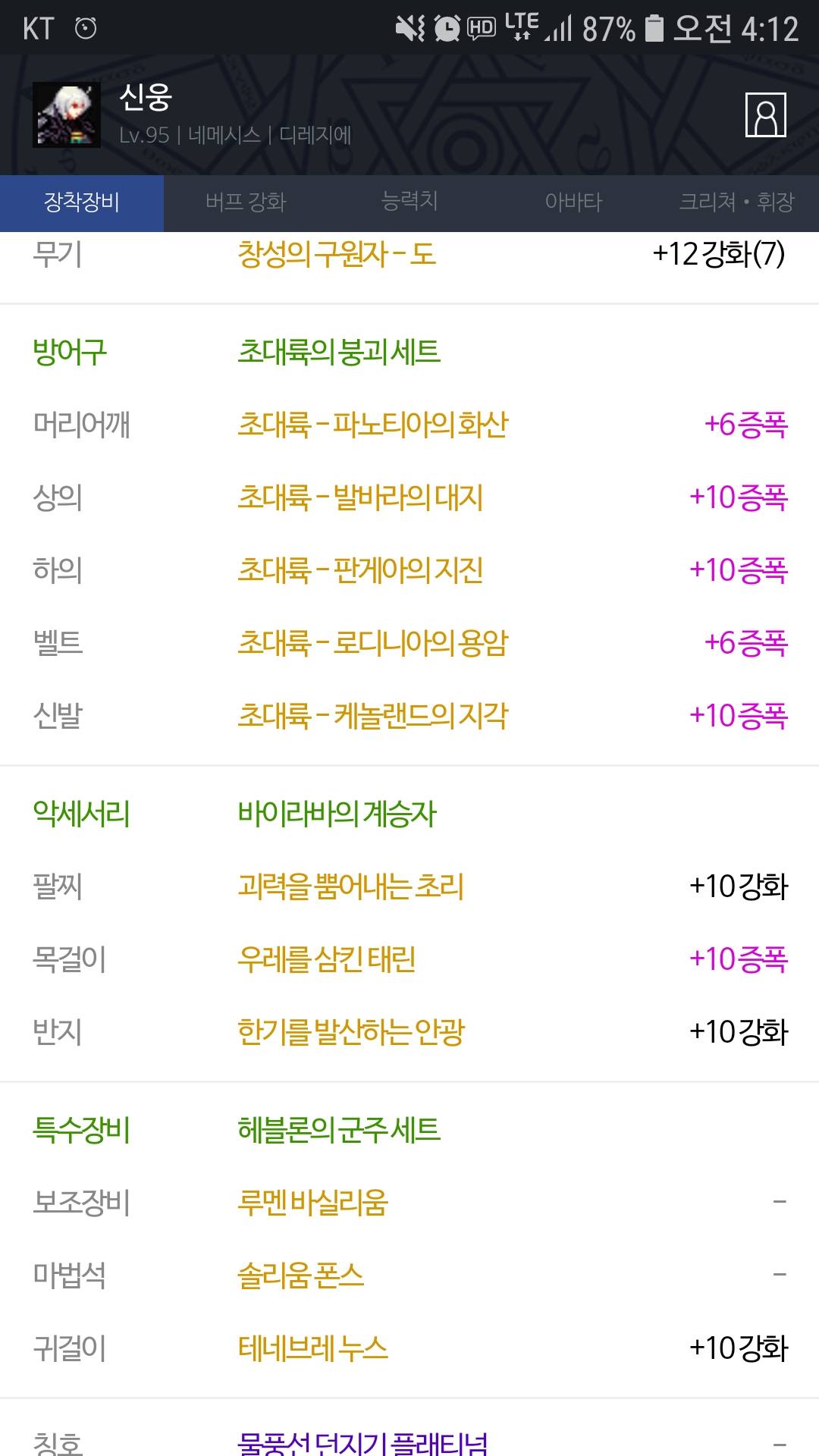Switch to the 능력치 tab

[409, 202]
